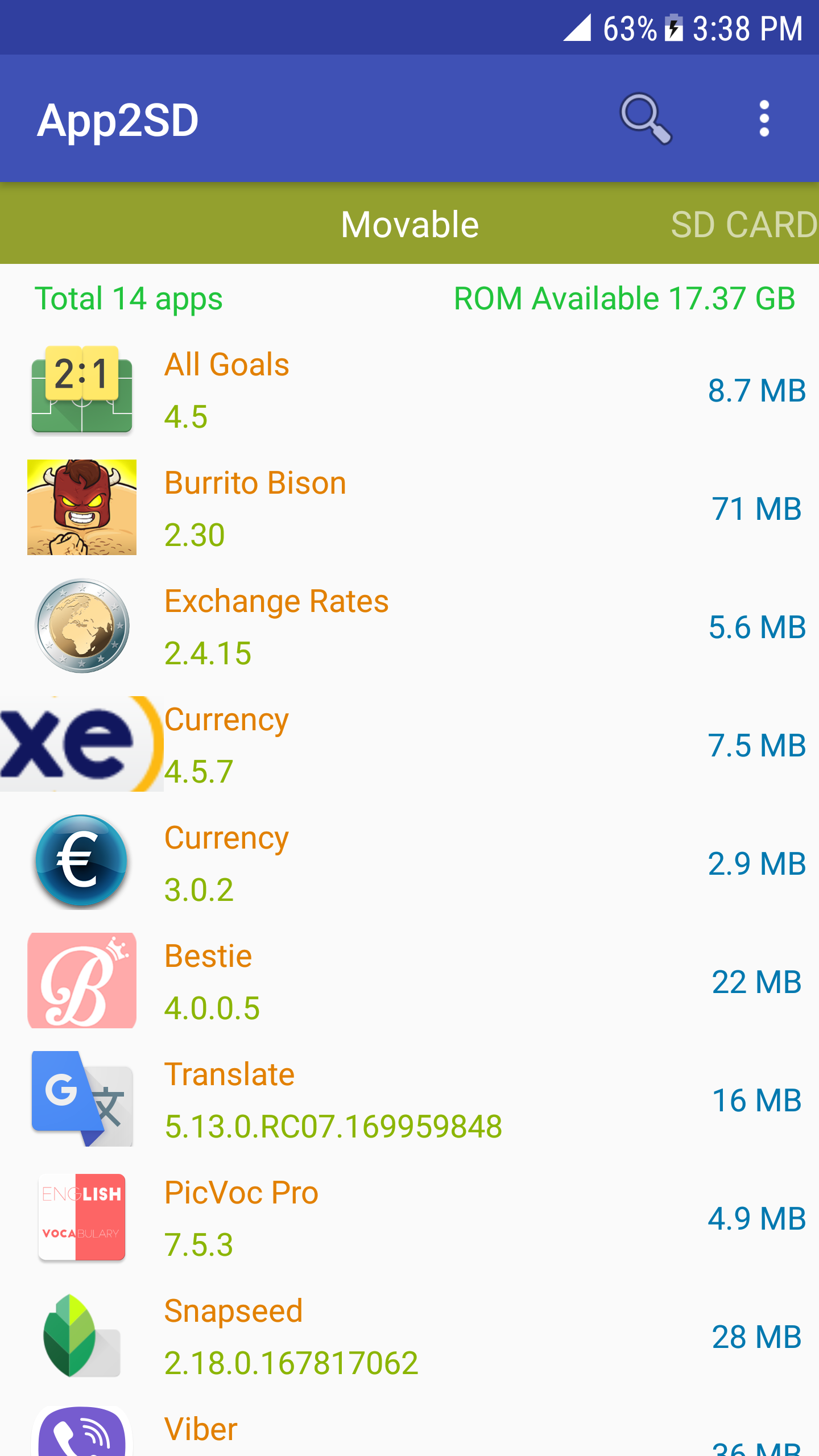
Task: Open the Viber app icon
Action: pyautogui.click(x=81, y=1433)
